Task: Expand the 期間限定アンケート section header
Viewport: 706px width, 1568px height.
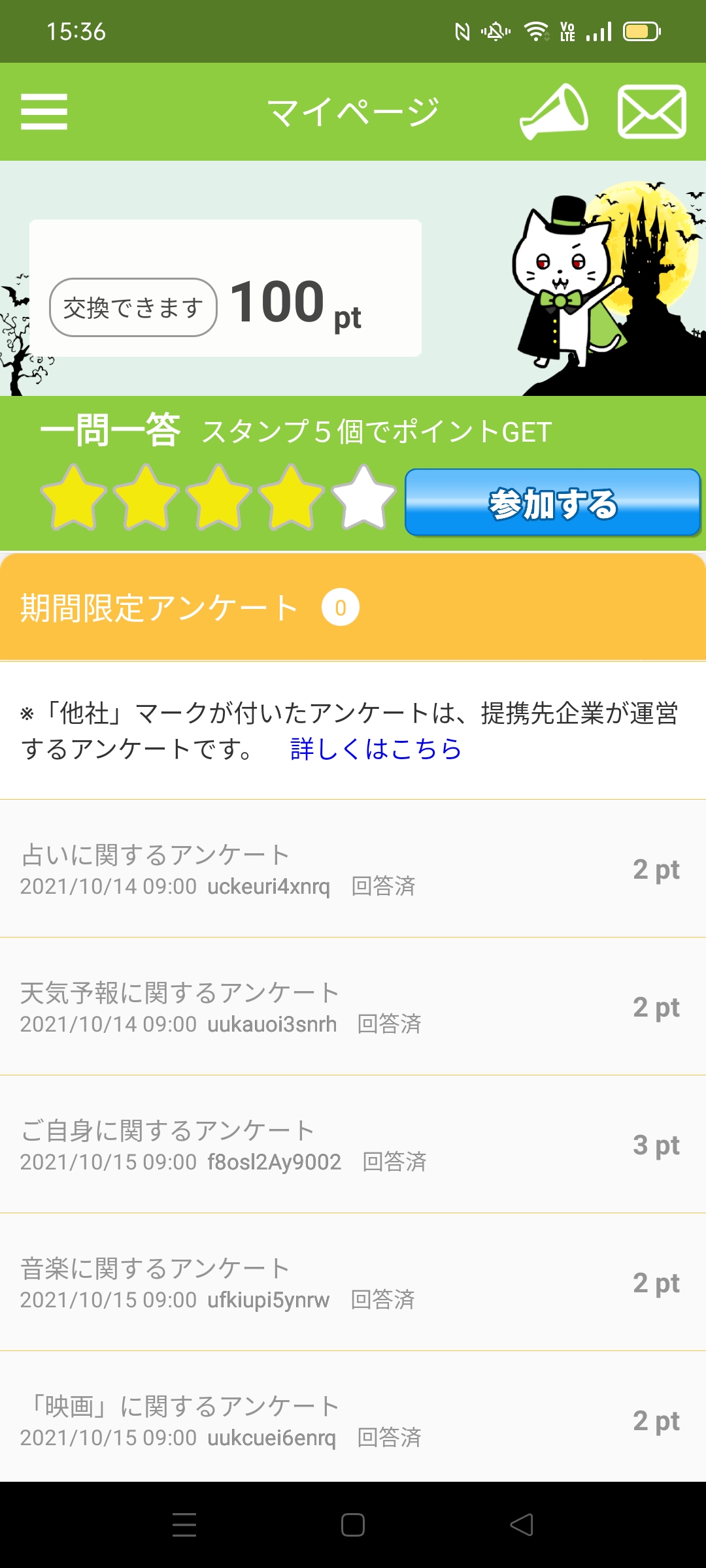Action: pyautogui.click(x=353, y=607)
